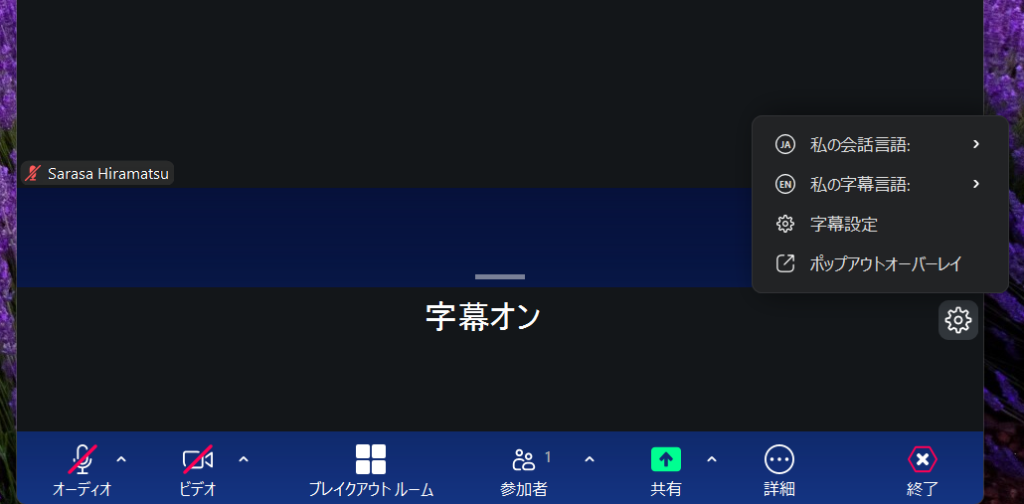Open 字幕設定 caption settings
Image resolution: width=1024 pixels, height=504 pixels.
pos(843,224)
